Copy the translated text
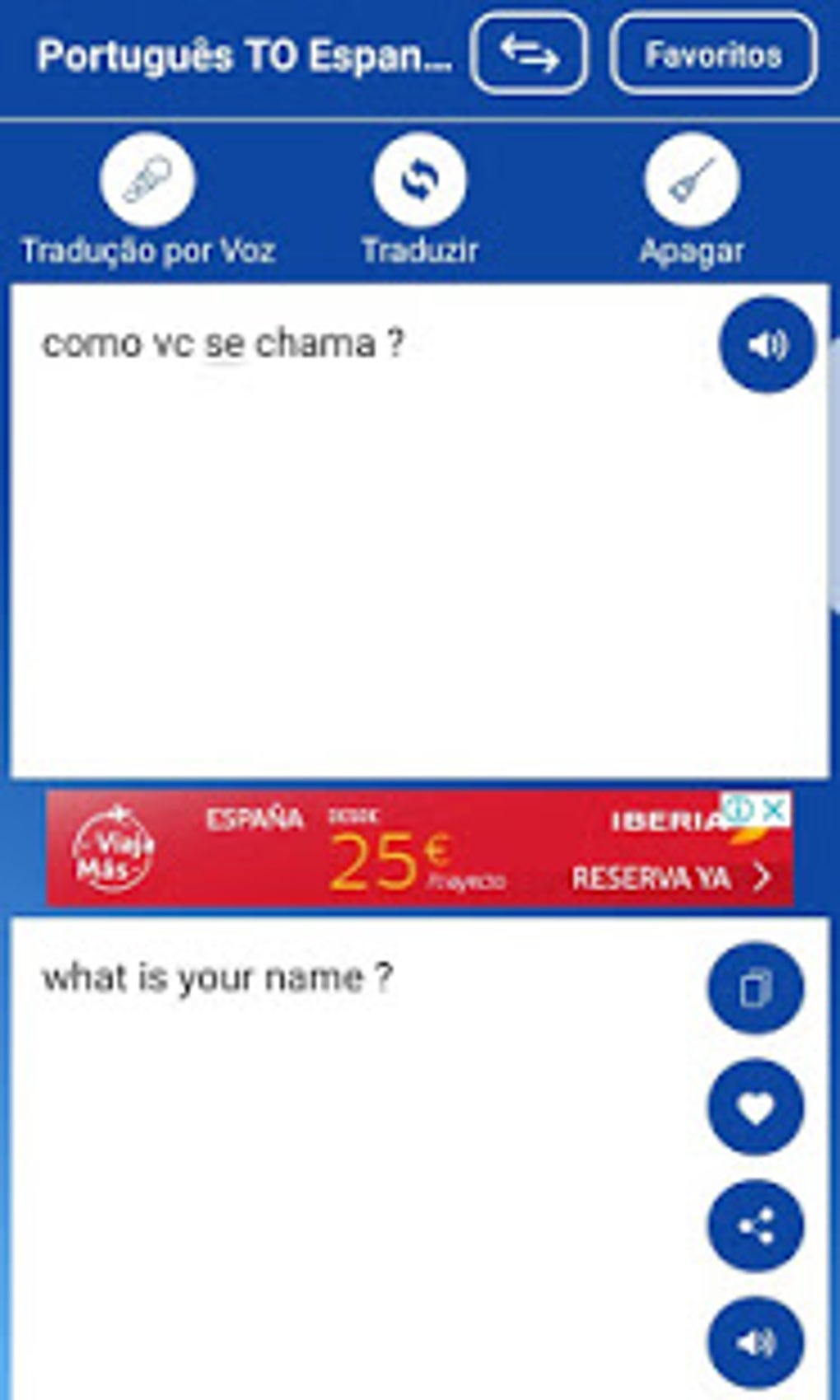 click(x=755, y=988)
